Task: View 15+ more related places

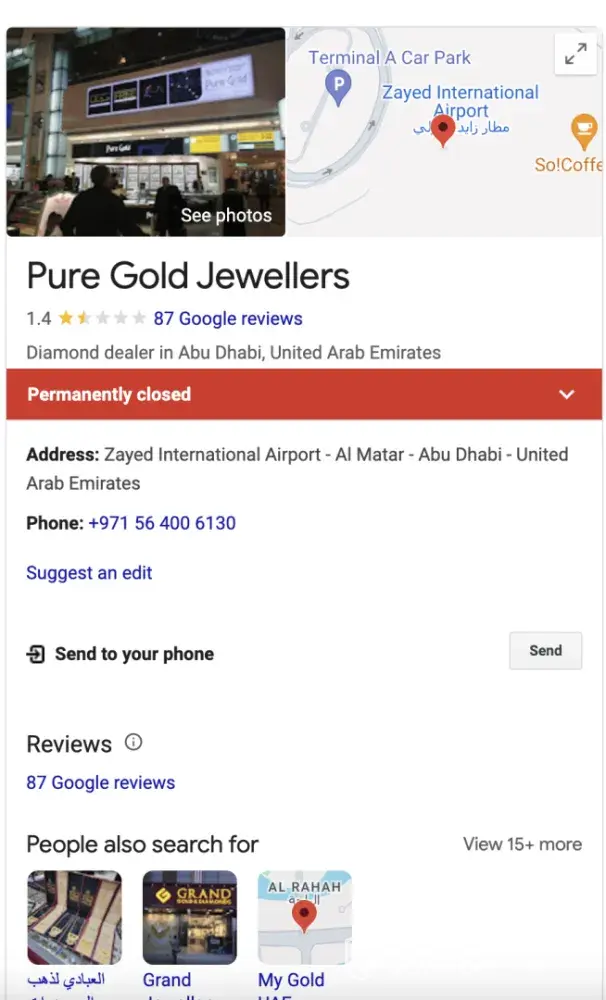Action: click(522, 844)
